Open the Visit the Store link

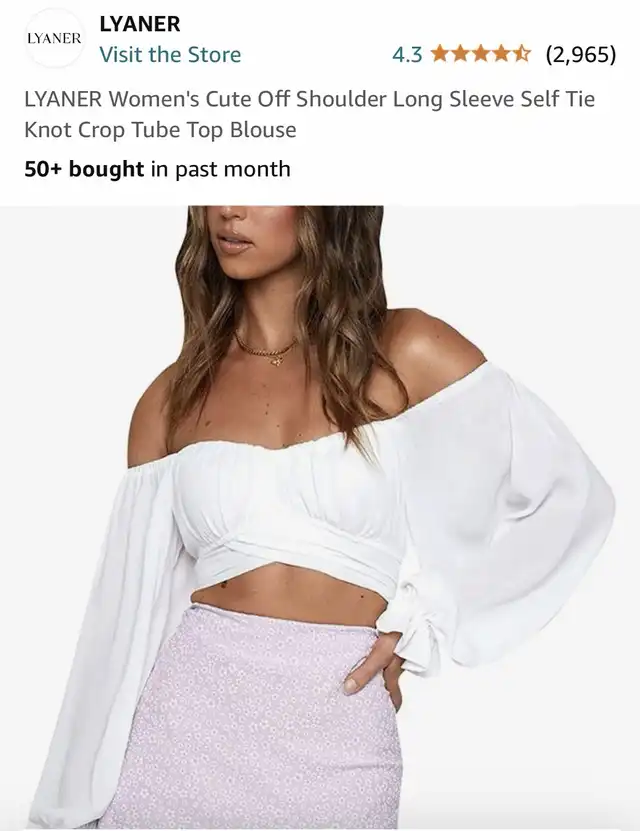point(170,55)
